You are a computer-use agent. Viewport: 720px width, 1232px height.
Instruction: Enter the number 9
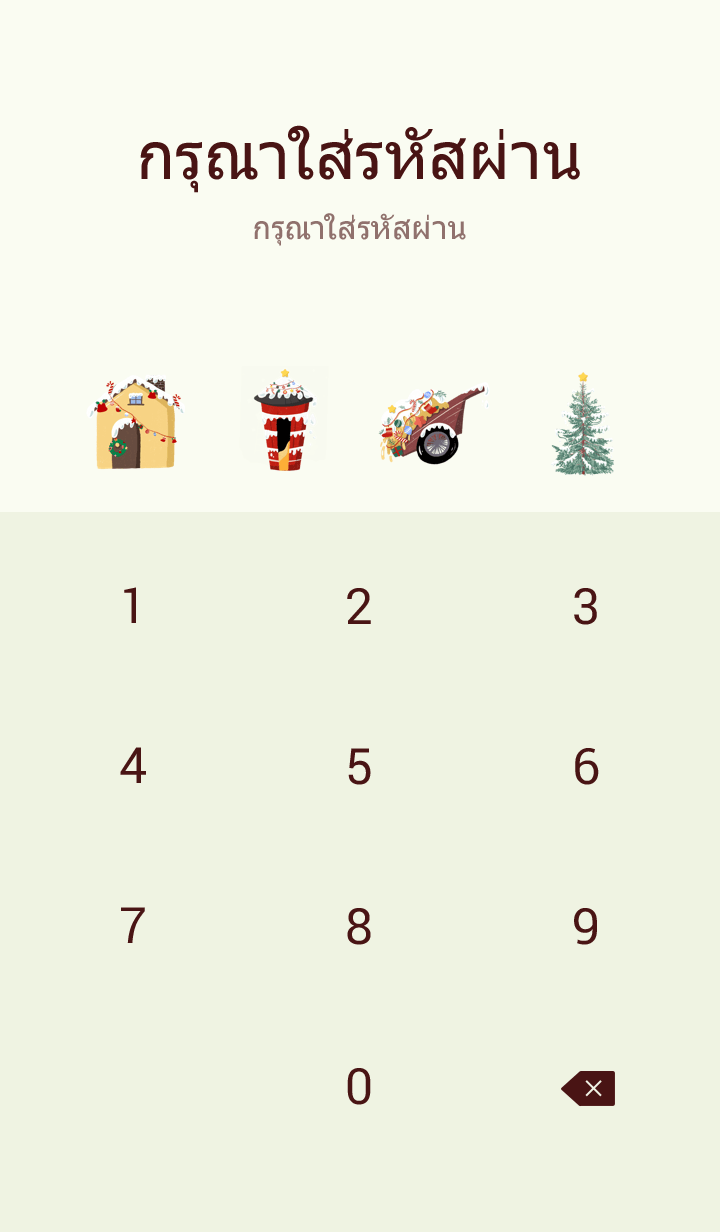[586, 927]
